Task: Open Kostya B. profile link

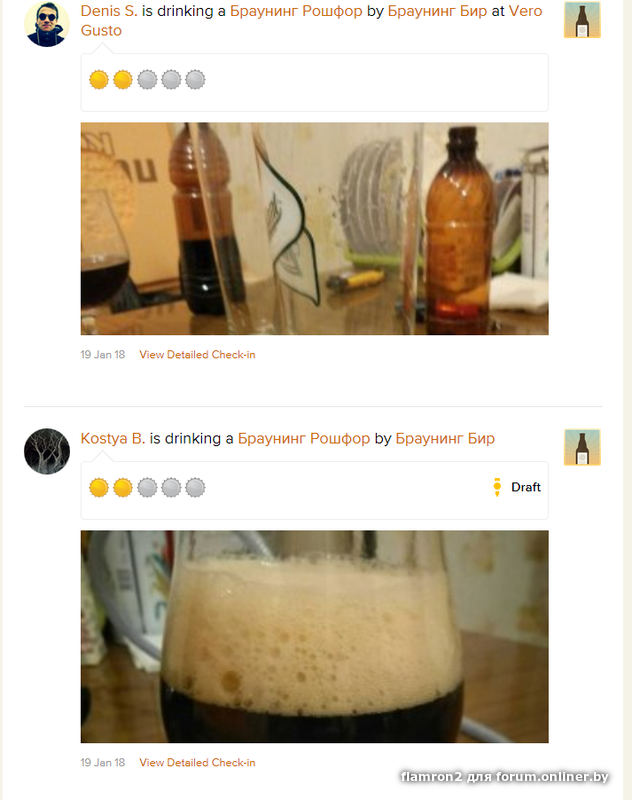Action: point(112,439)
